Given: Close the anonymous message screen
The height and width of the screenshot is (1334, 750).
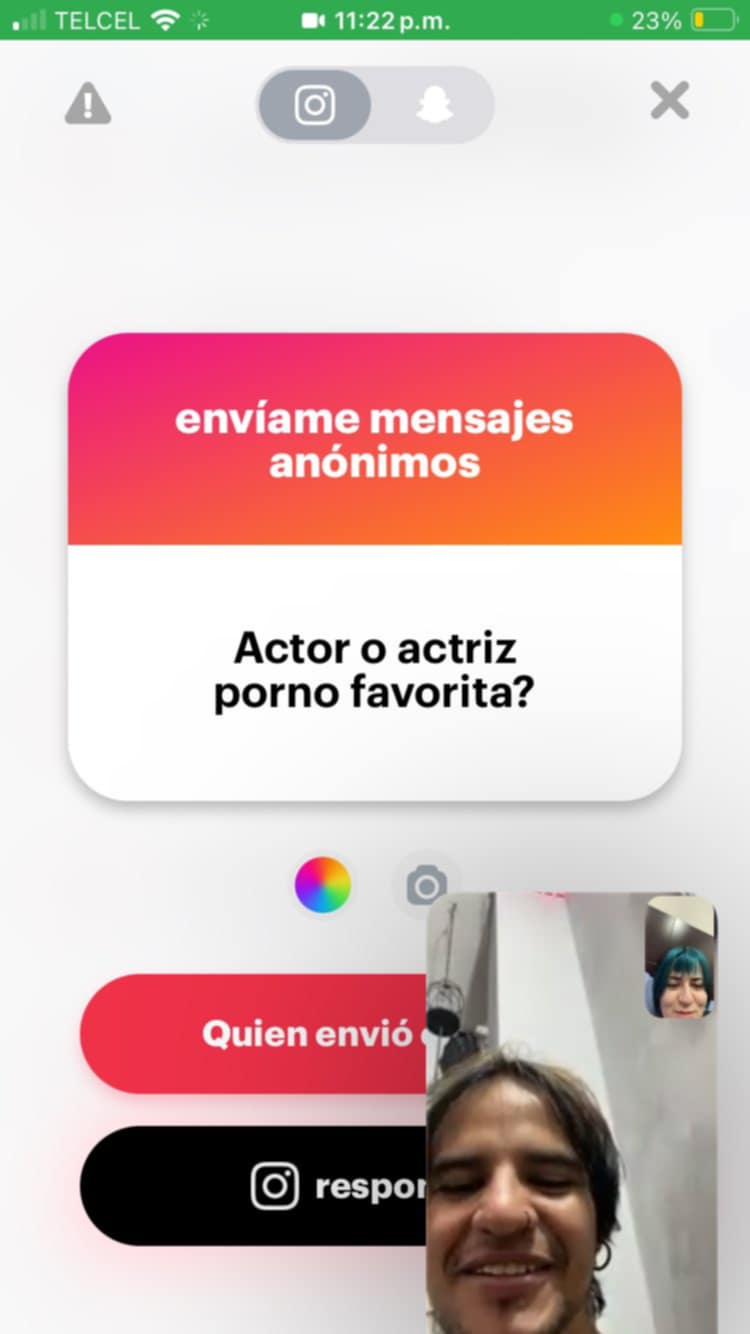Looking at the screenshot, I should (669, 101).
